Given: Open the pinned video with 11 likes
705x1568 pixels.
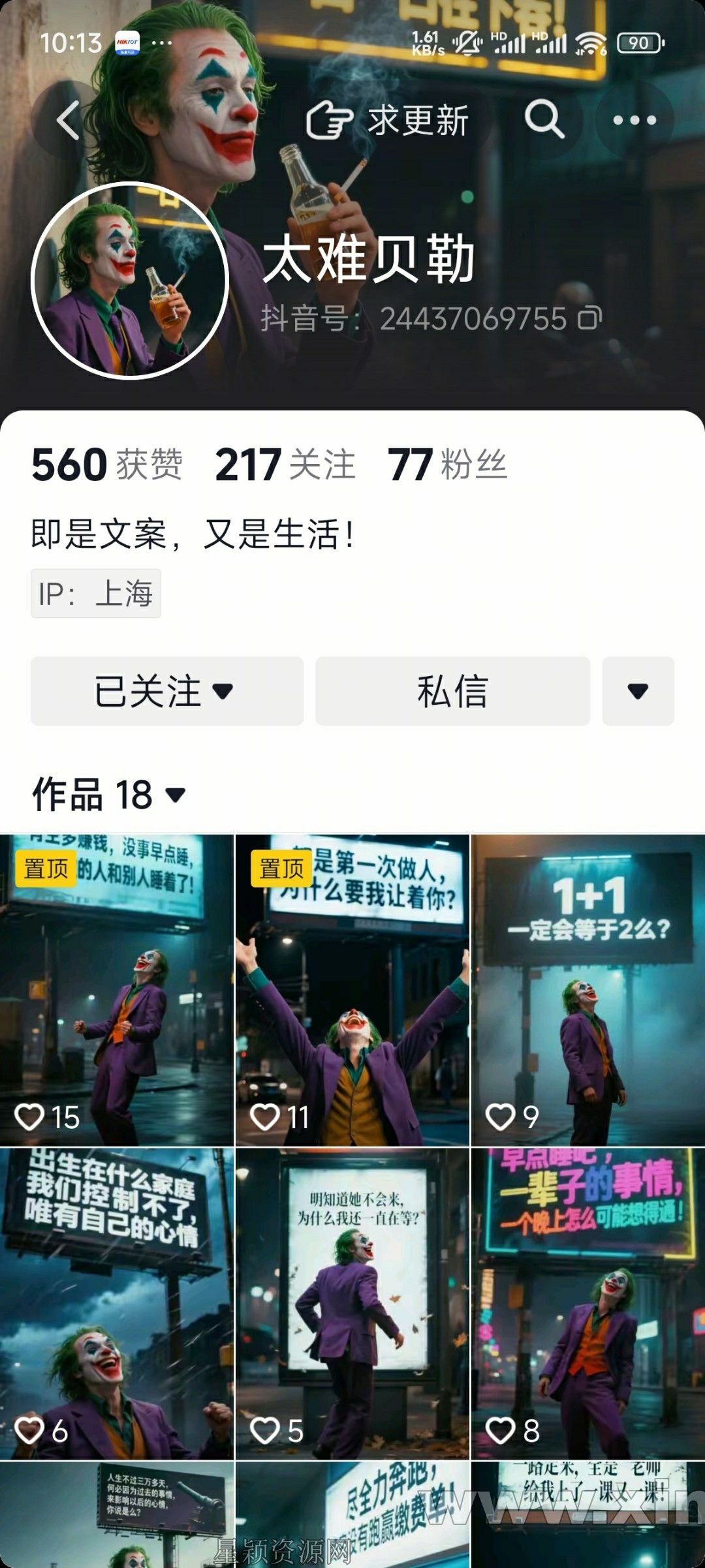Looking at the screenshot, I should 352,990.
